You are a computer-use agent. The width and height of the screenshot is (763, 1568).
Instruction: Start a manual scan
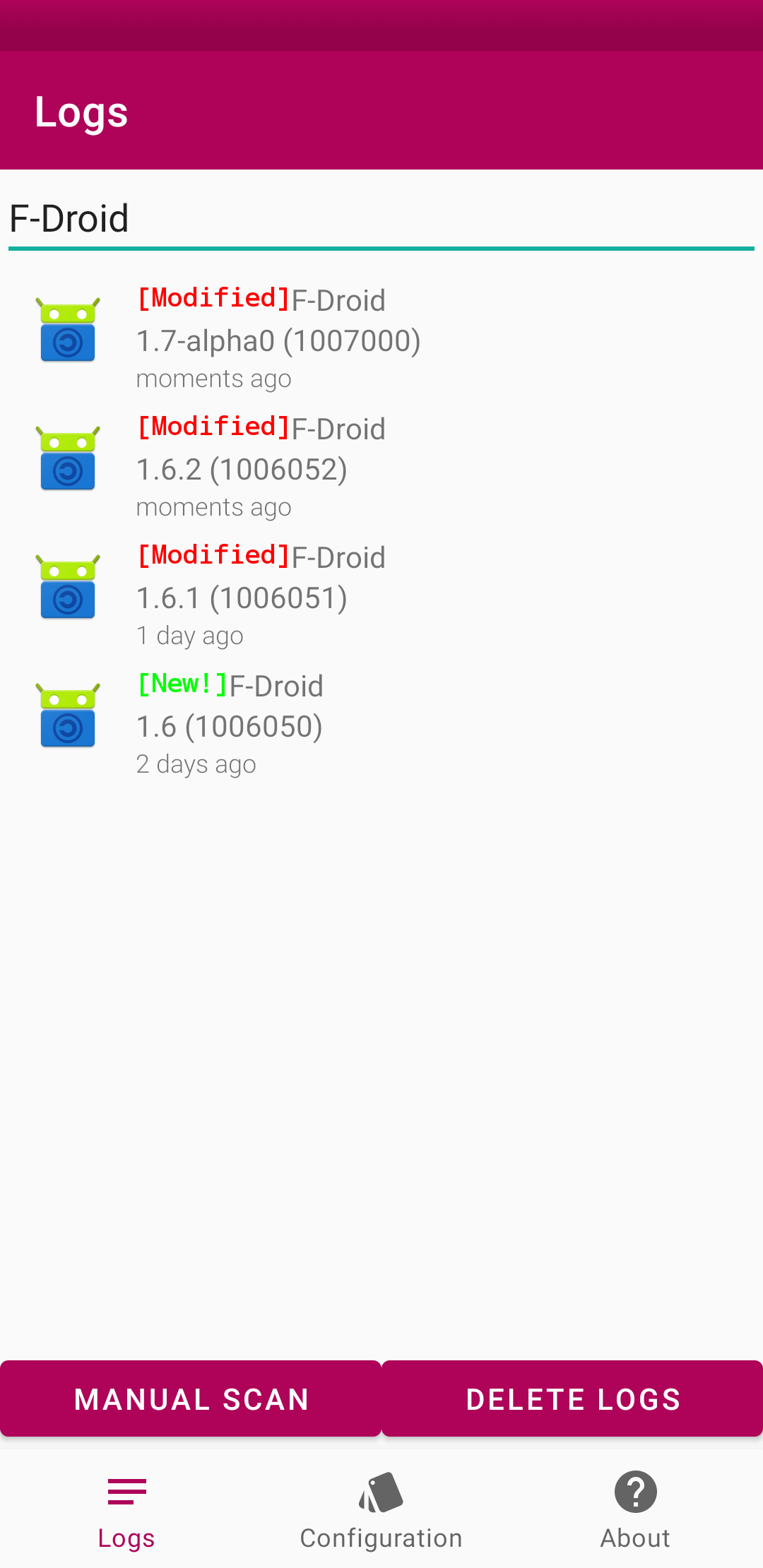(191, 1399)
